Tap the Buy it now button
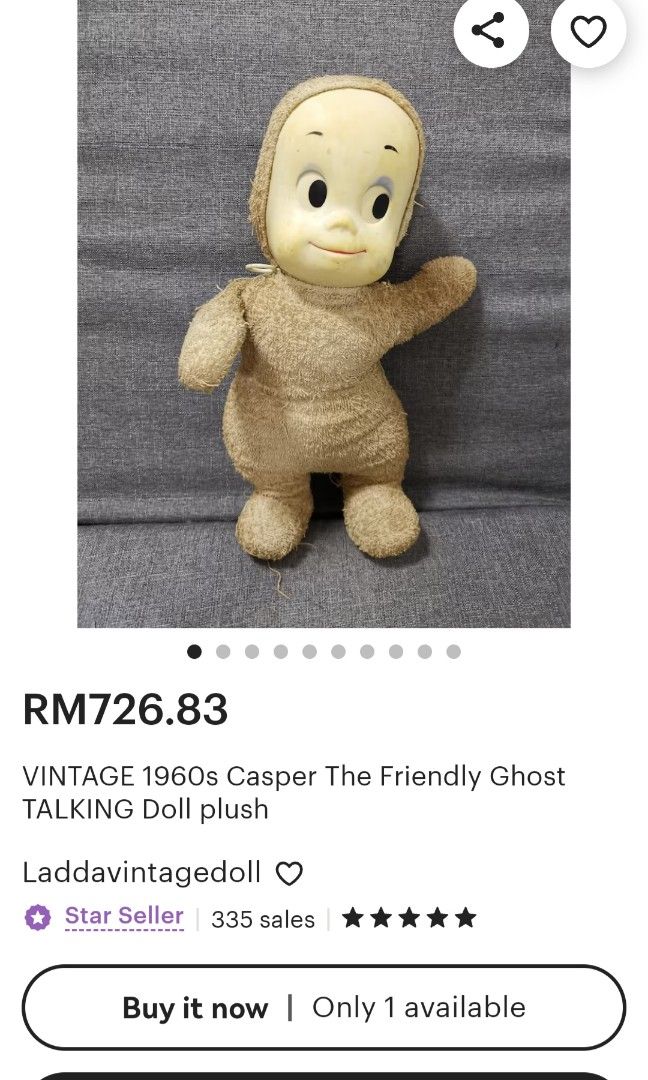This screenshot has height=1080, width=648. pos(323,1007)
